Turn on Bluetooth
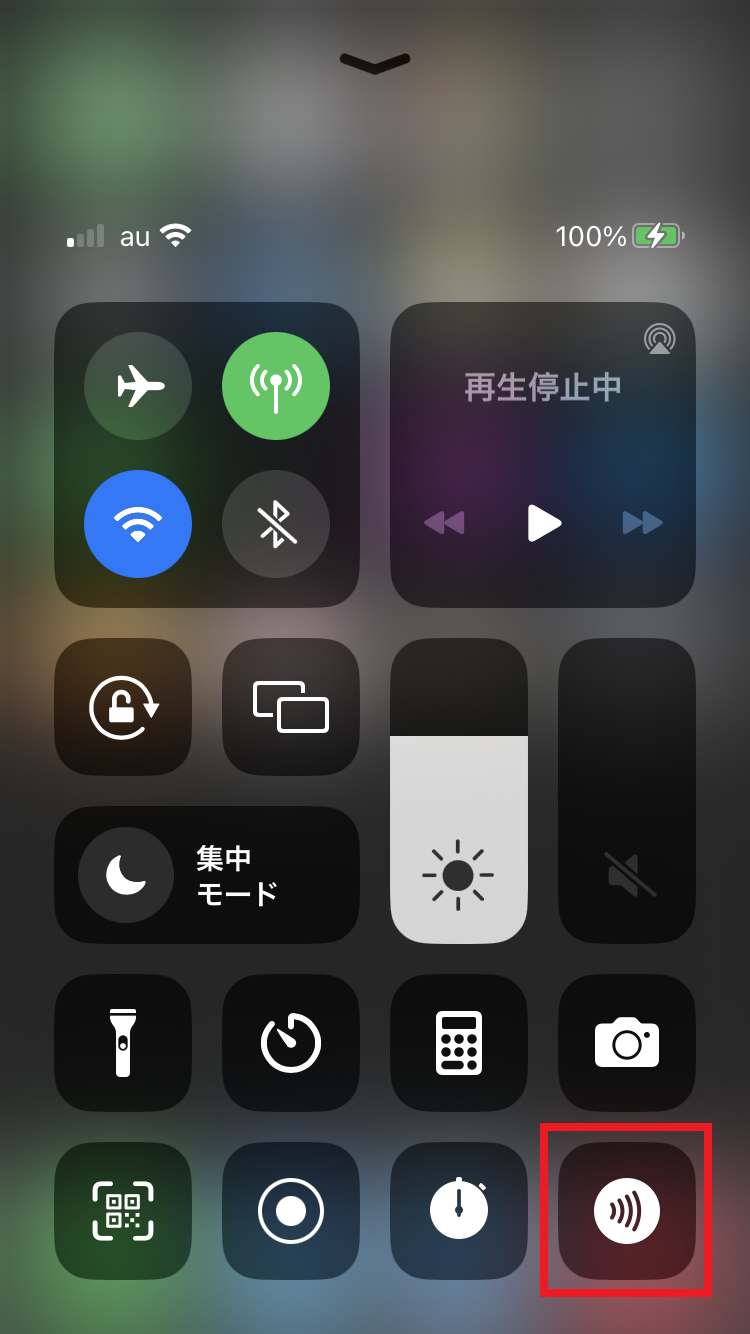This screenshot has height=1334, width=750. pos(276,524)
